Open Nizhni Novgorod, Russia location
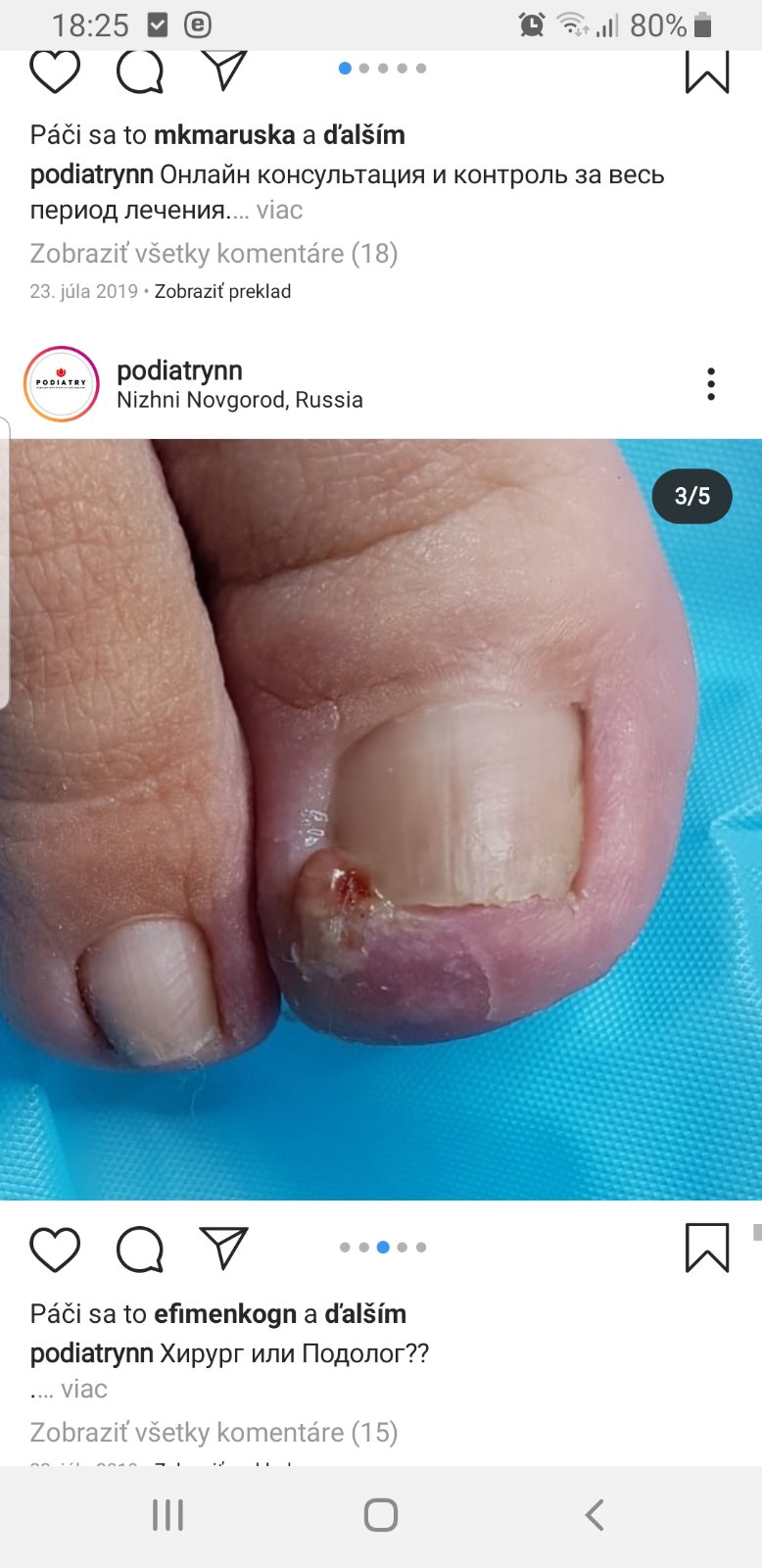The image size is (762, 1568). click(x=239, y=400)
